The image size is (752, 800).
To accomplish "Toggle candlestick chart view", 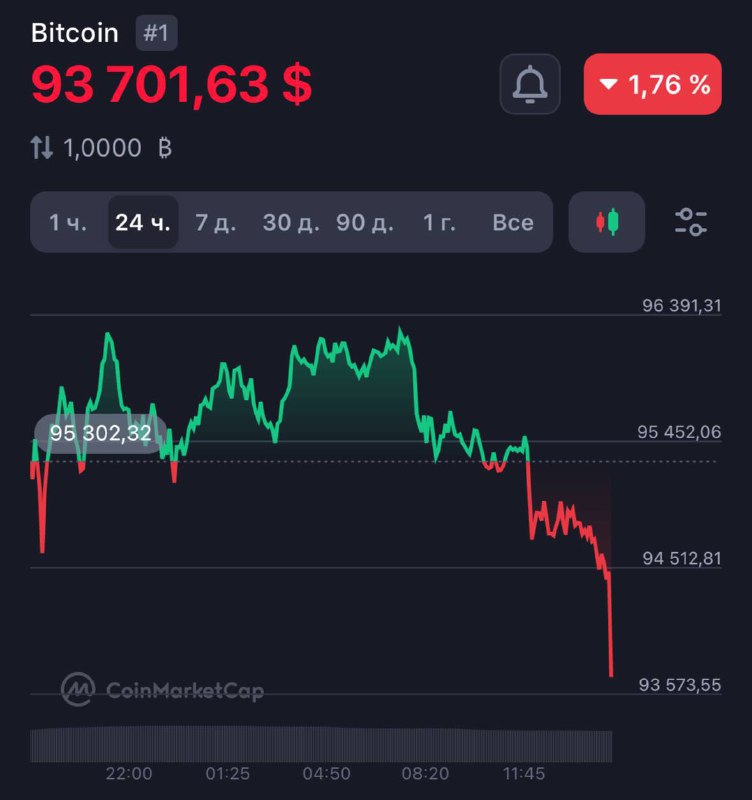I will click(x=607, y=222).
